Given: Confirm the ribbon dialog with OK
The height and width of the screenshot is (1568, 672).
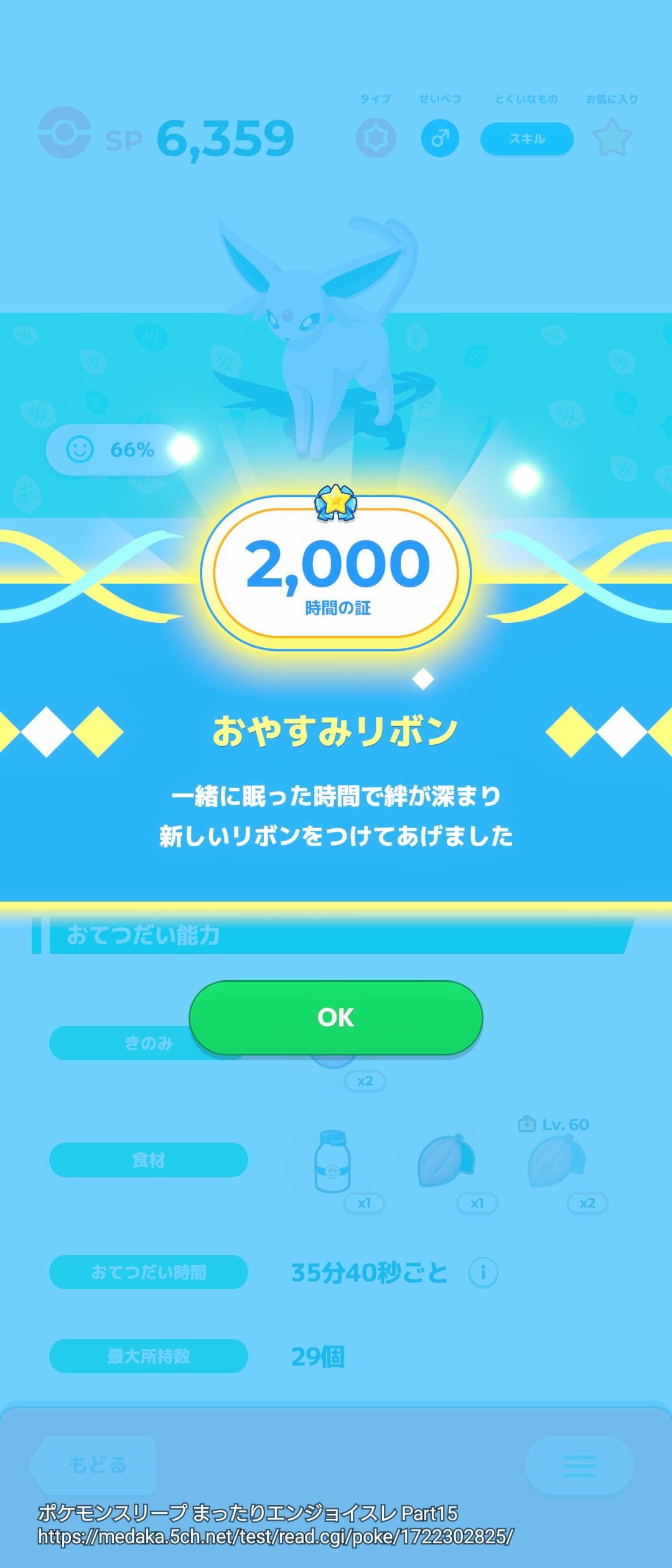Looking at the screenshot, I should coord(335,1017).
